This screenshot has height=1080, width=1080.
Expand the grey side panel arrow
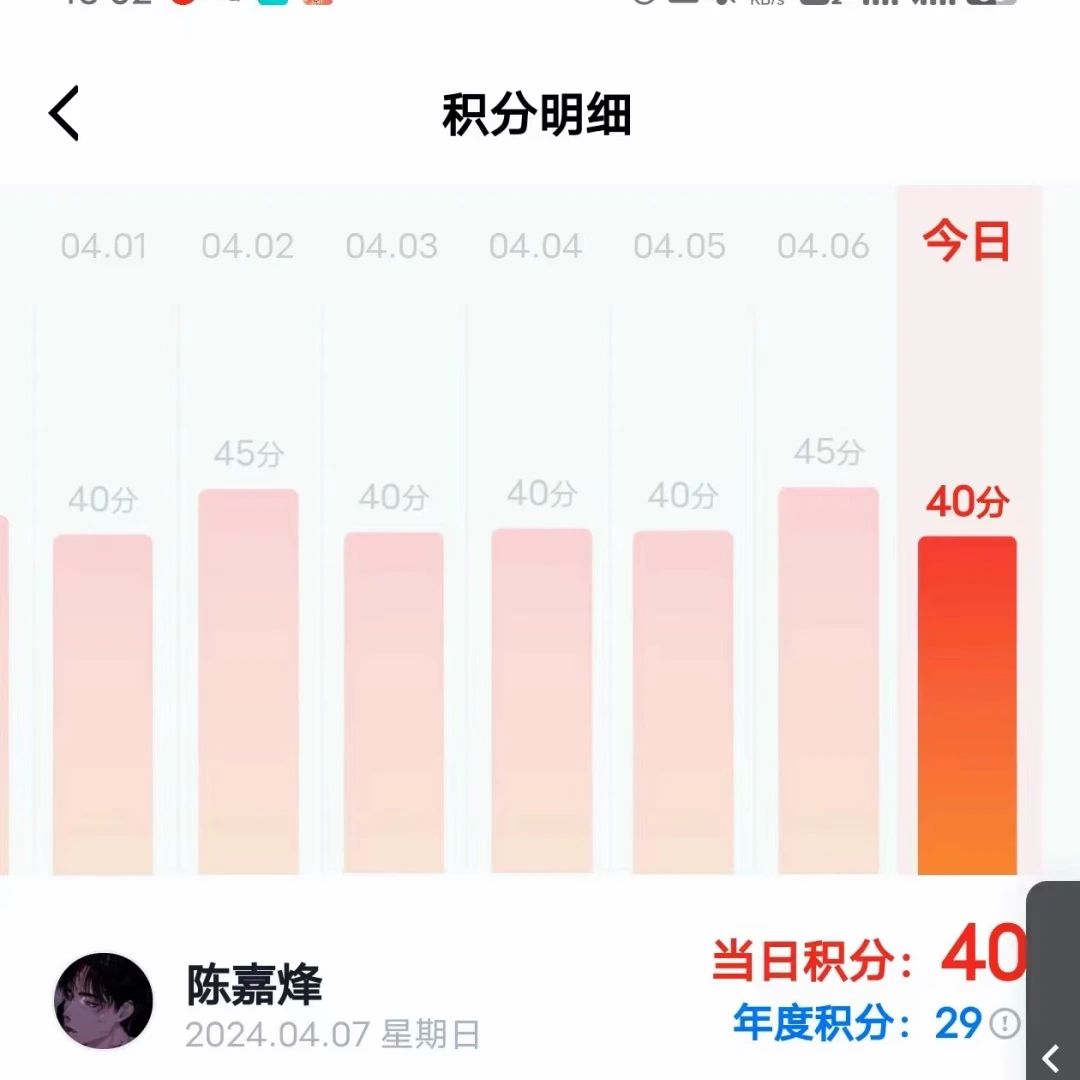click(x=1051, y=1058)
